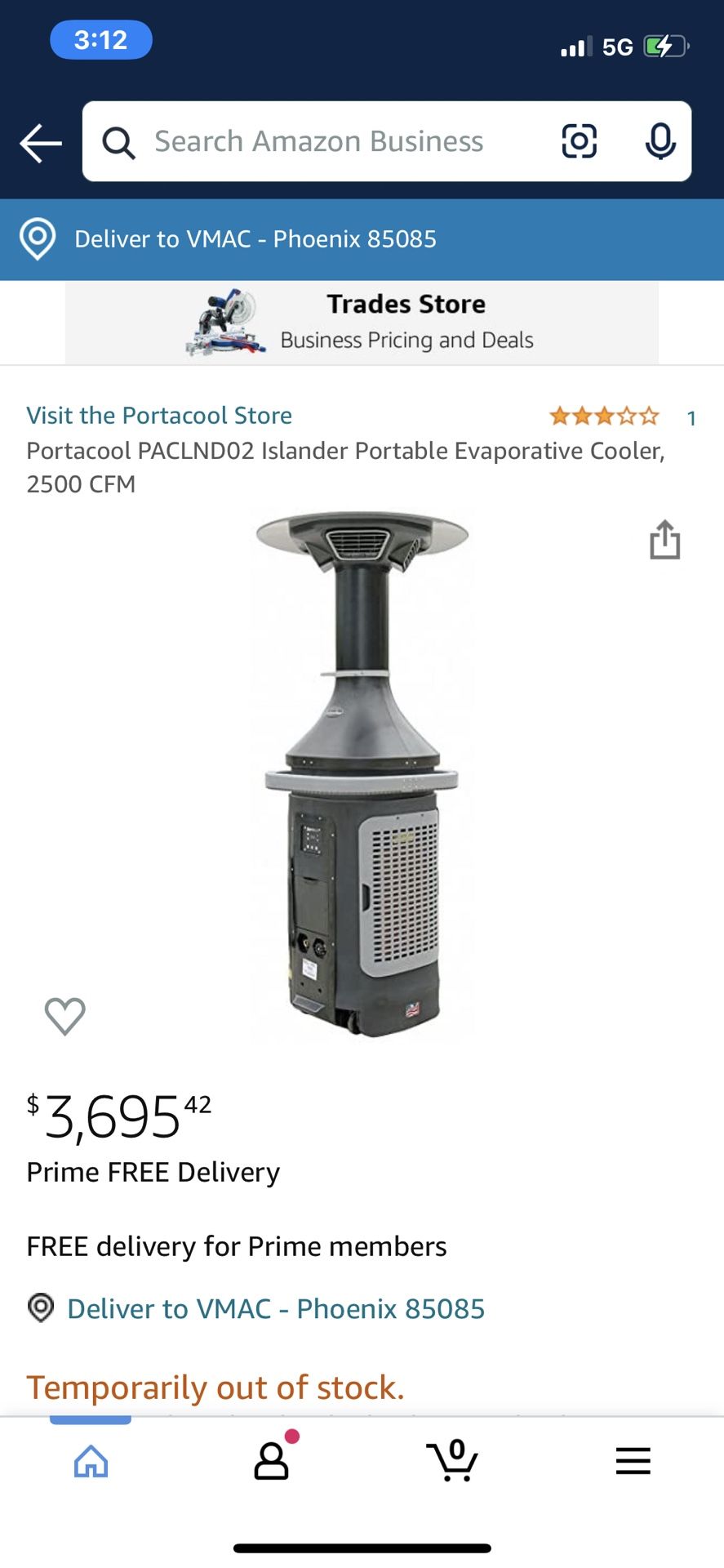The width and height of the screenshot is (724, 1568).
Task: Tap Deliver to VMAC link below price
Action: (275, 1308)
